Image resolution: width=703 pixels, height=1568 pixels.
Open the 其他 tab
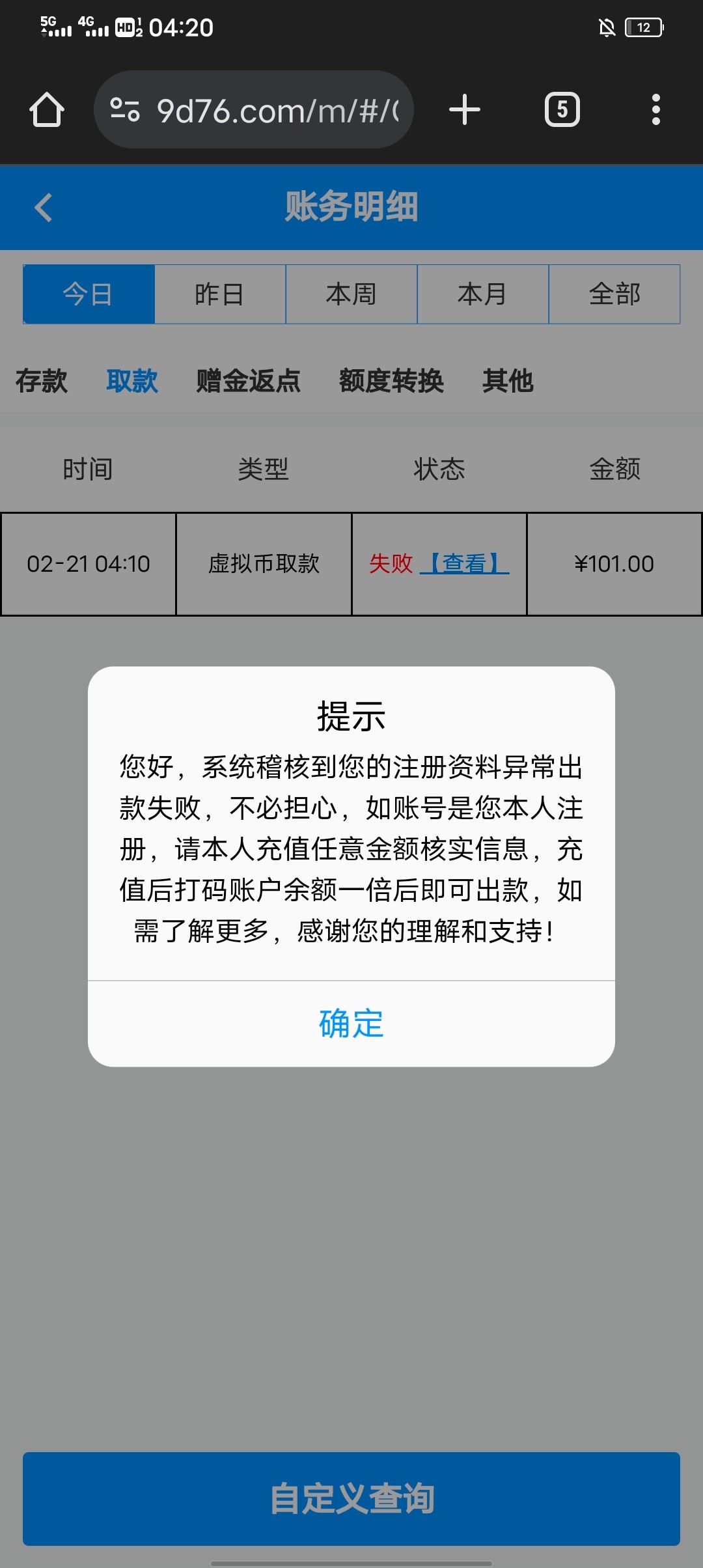pyautogui.click(x=508, y=381)
